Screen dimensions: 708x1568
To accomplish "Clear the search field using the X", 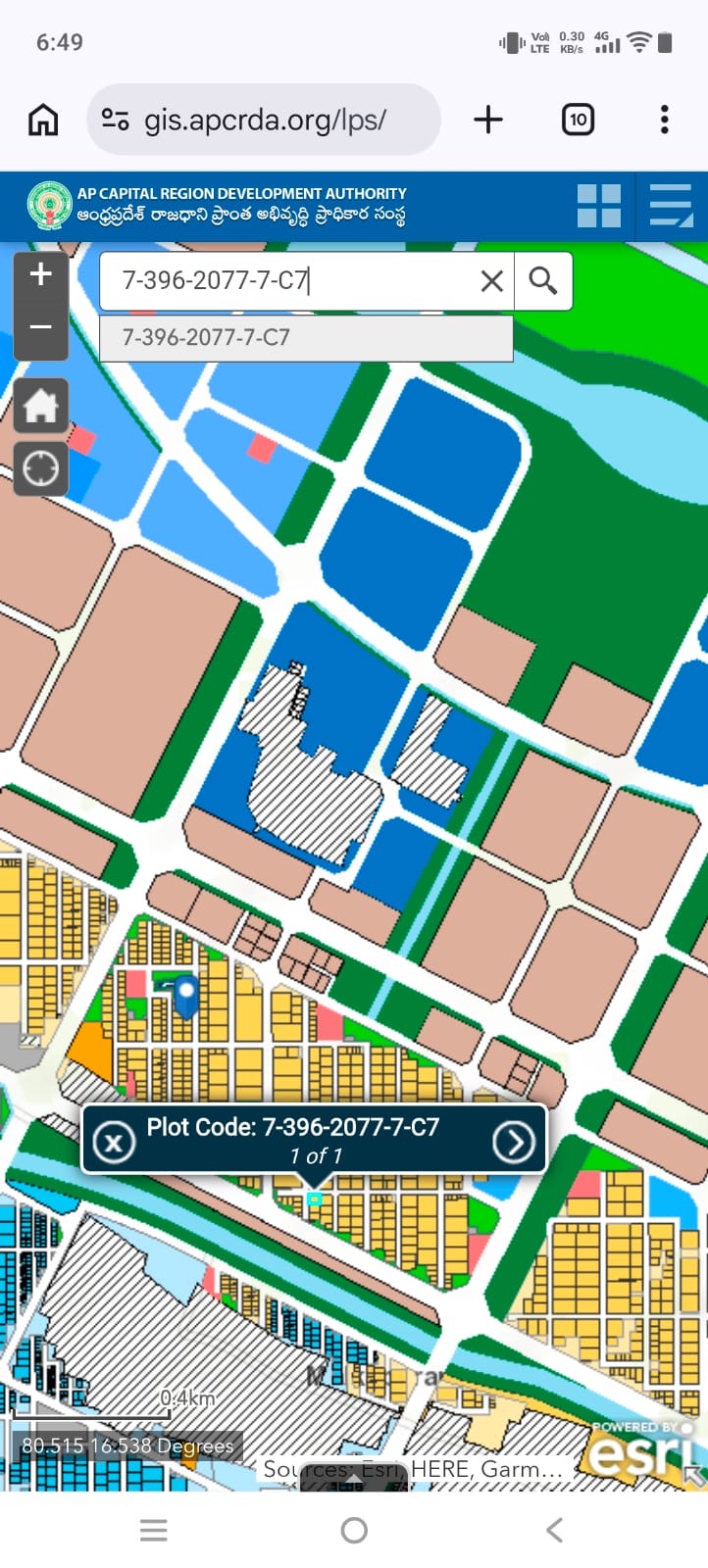I will [x=490, y=281].
